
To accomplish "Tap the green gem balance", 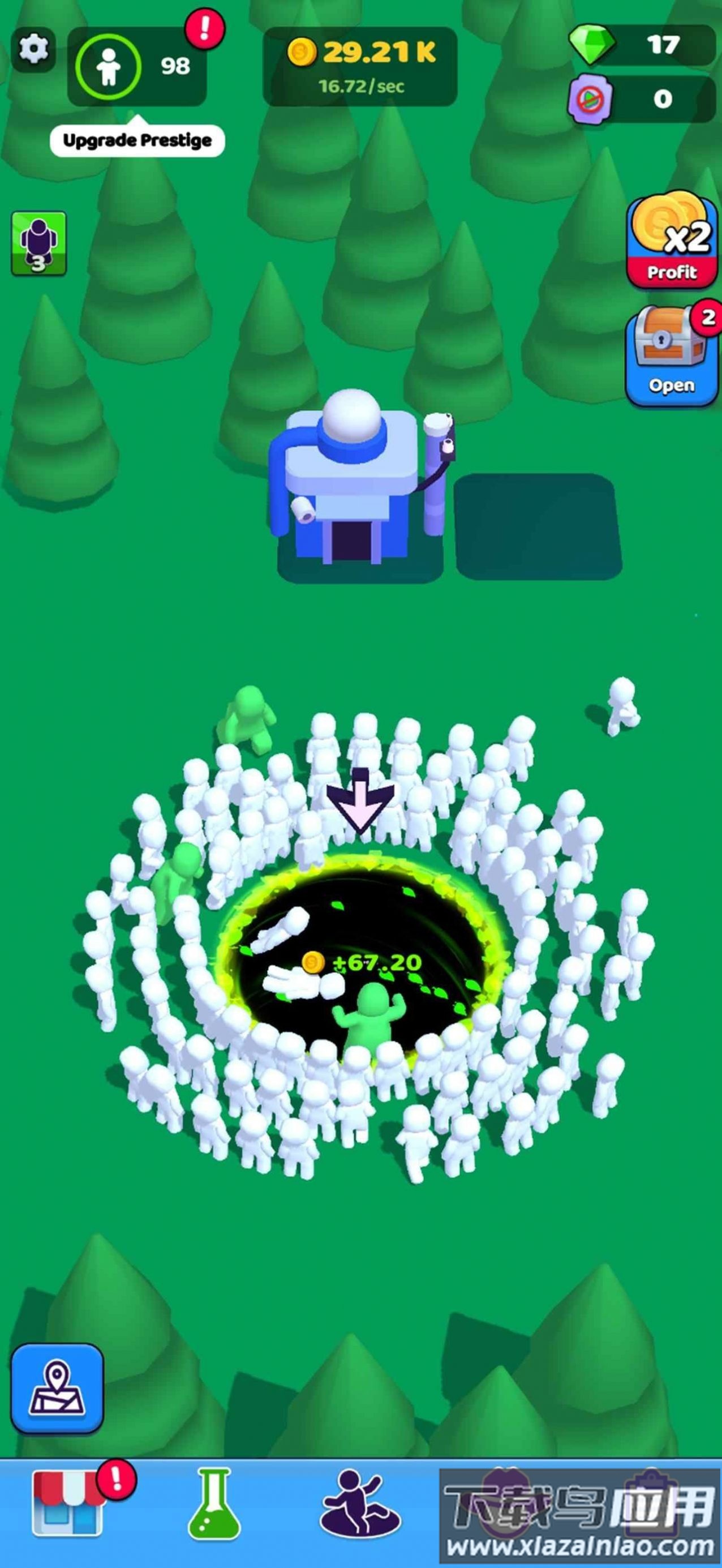I will (x=642, y=45).
